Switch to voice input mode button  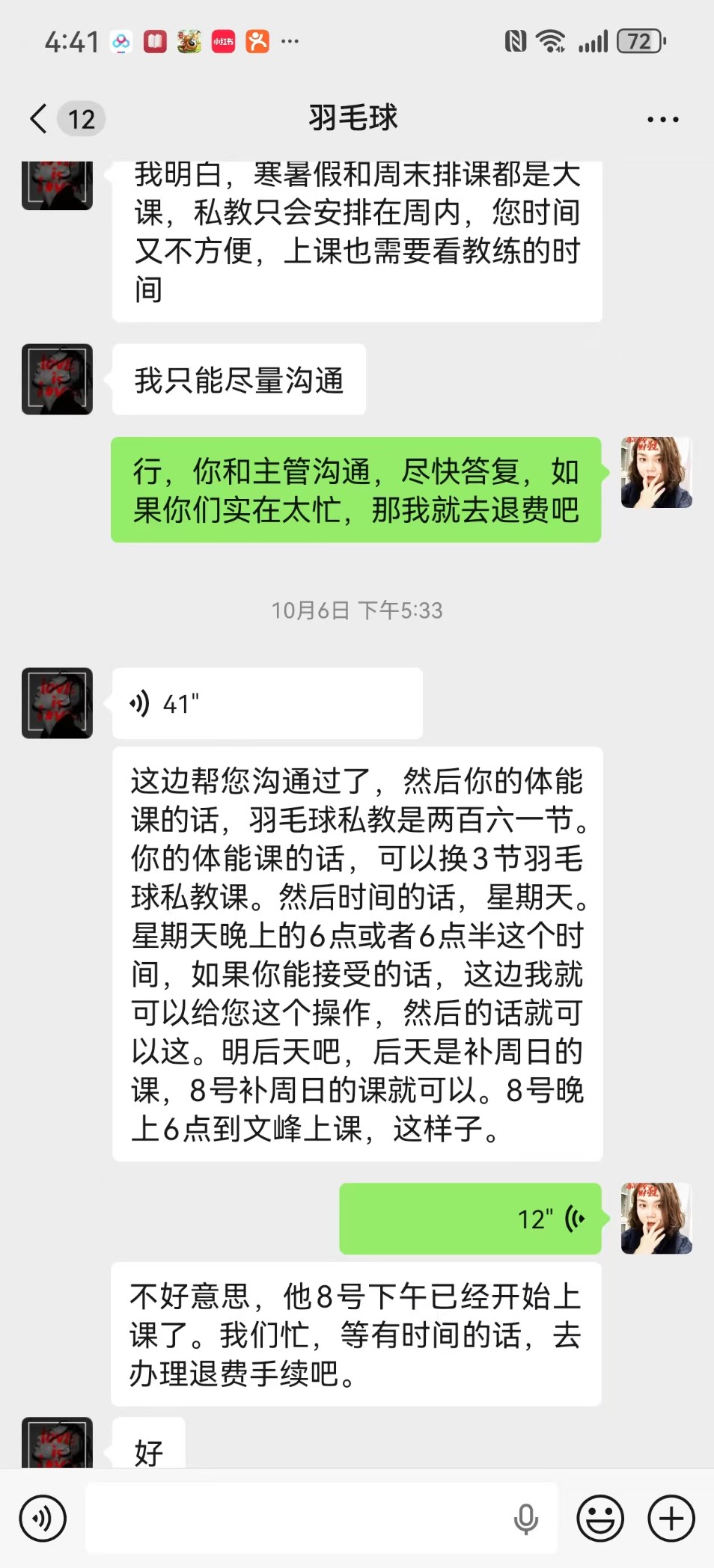(43, 1519)
